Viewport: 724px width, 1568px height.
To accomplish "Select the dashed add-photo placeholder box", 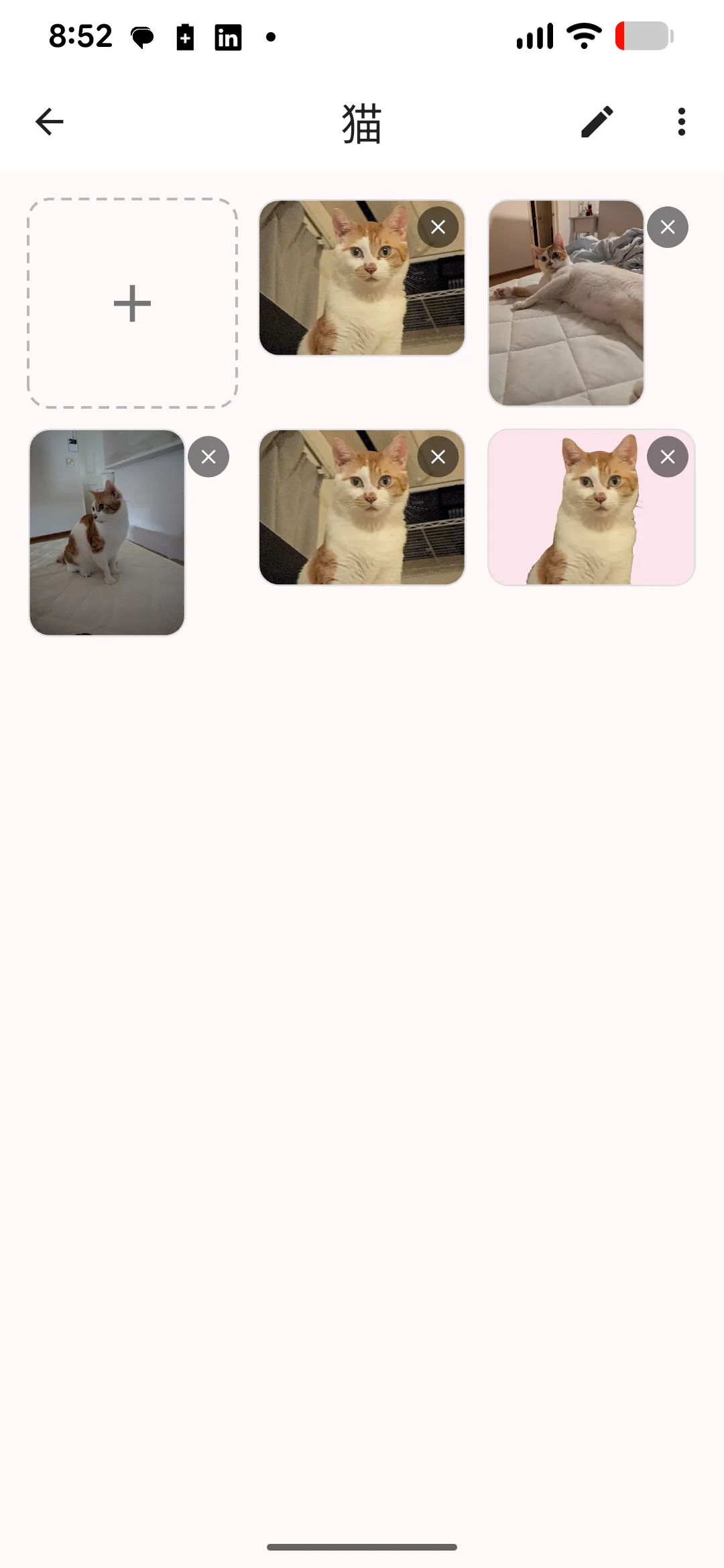I will tap(132, 302).
